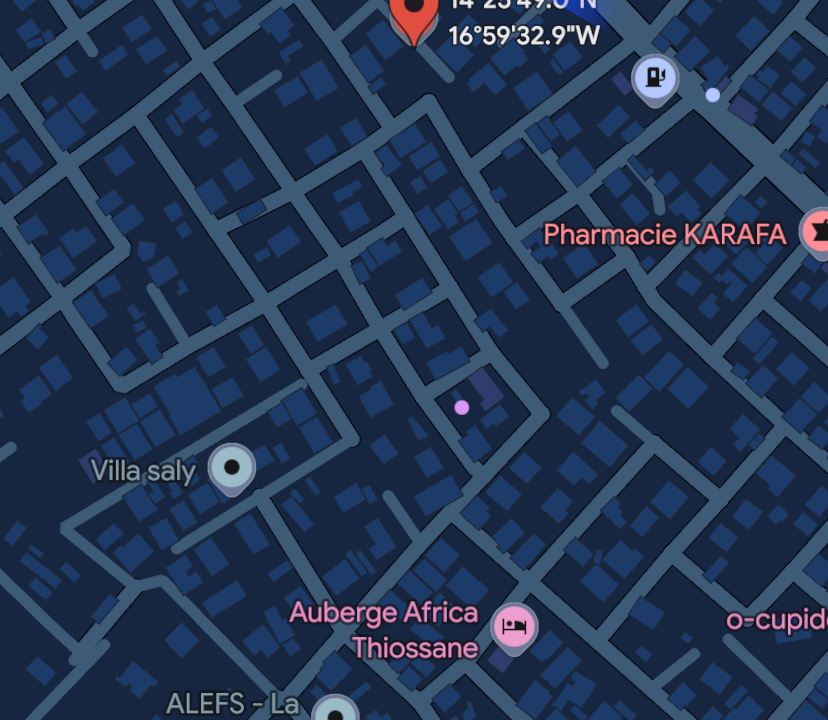The width and height of the screenshot is (828, 720).
Task: Open the Villa saly map marker
Action: 232,467
